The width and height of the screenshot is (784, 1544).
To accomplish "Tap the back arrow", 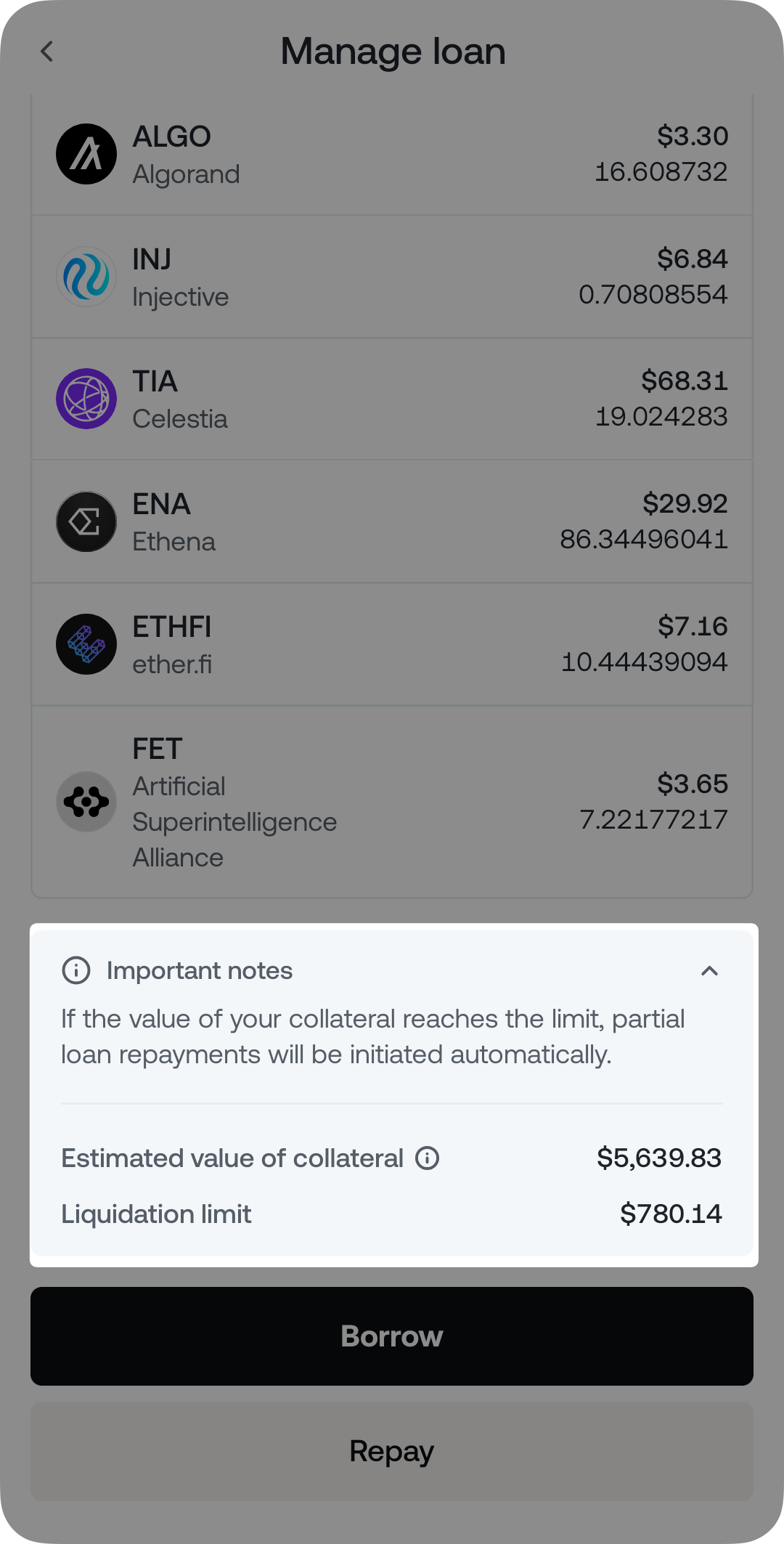I will [x=47, y=52].
